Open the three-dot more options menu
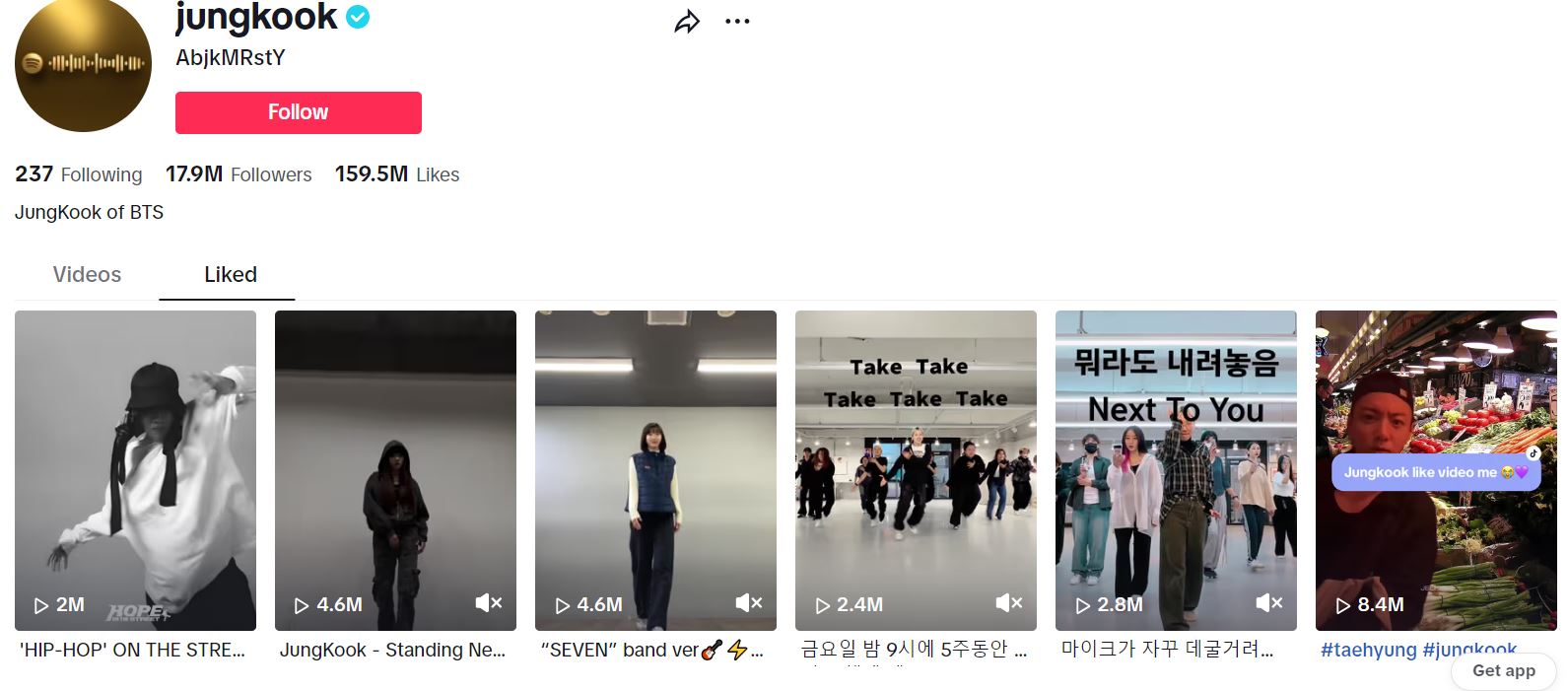The width and height of the screenshot is (1568, 691). point(737,22)
